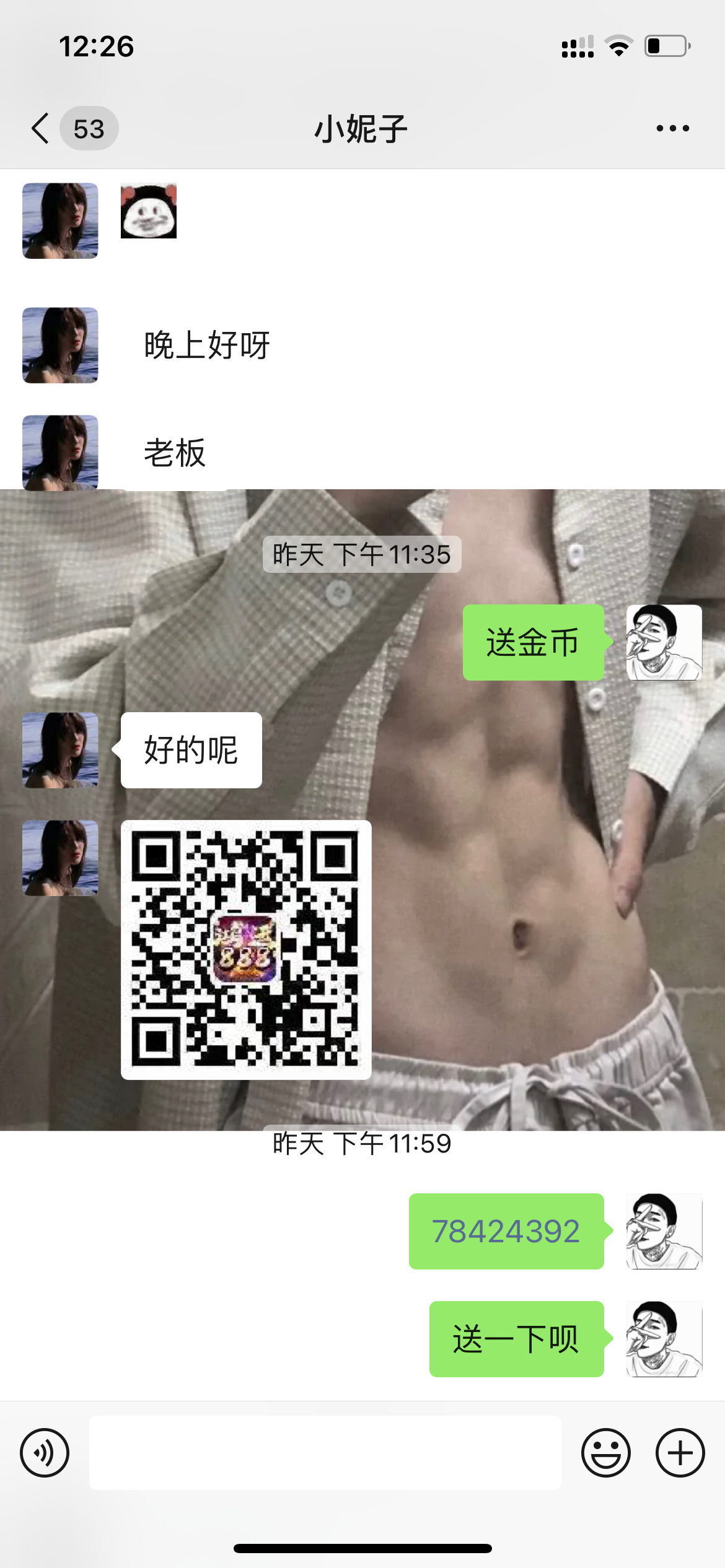Screen dimensions: 725x1568
Task: Open the plus attachment menu
Action: pyautogui.click(x=680, y=1452)
